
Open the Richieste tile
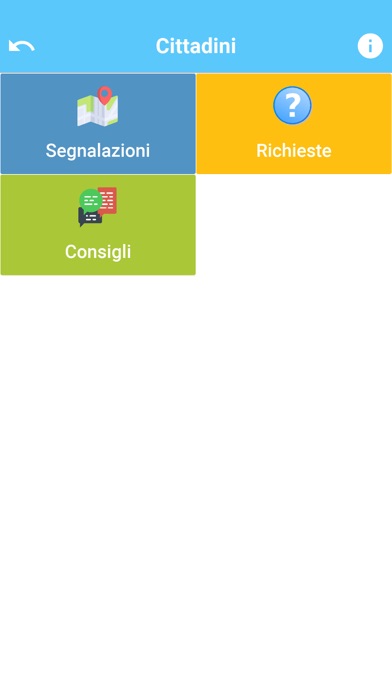tap(294, 124)
